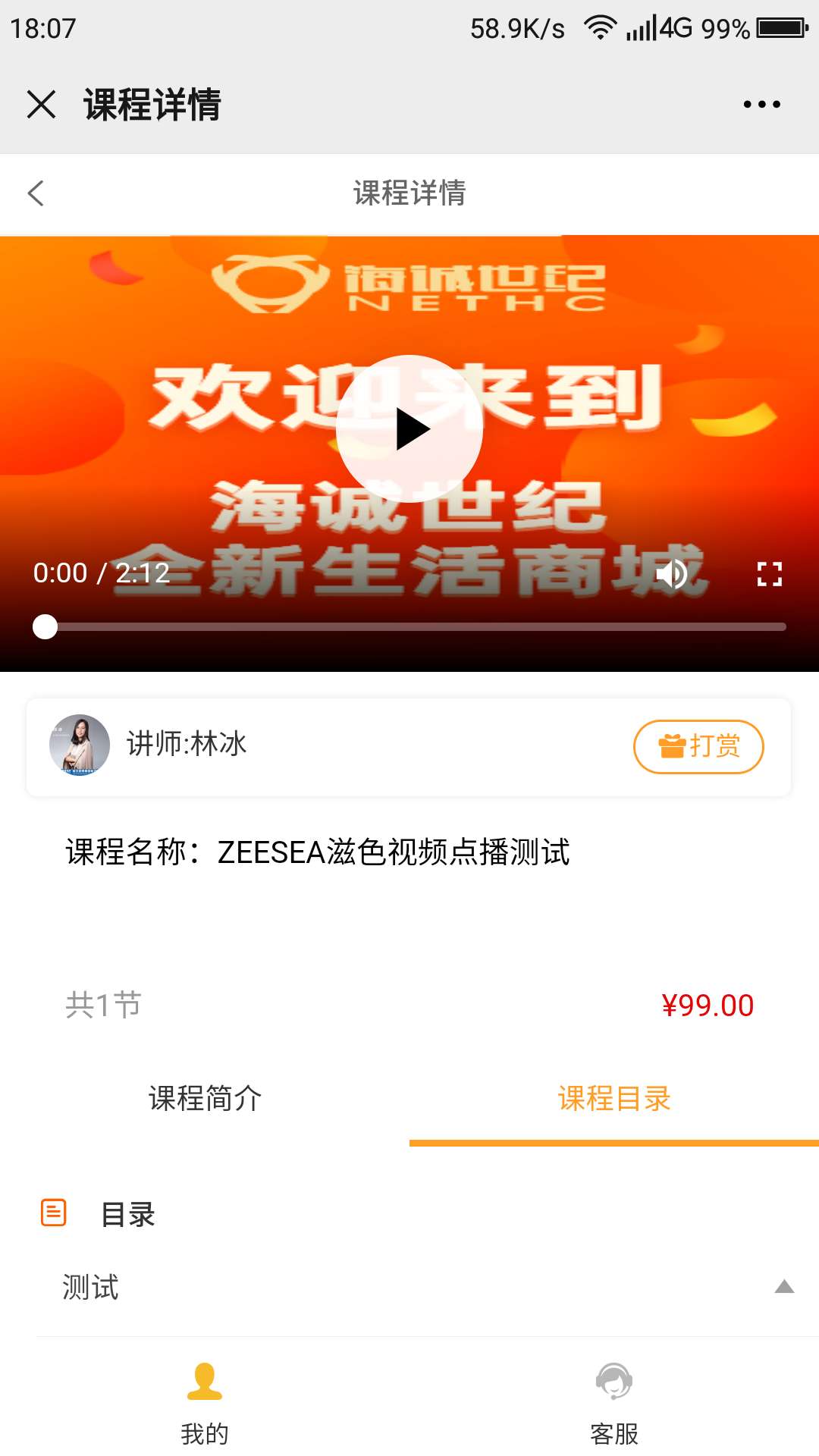The height and width of the screenshot is (1456, 819).
Task: Open the three-dot overflow menu
Action: point(761,104)
